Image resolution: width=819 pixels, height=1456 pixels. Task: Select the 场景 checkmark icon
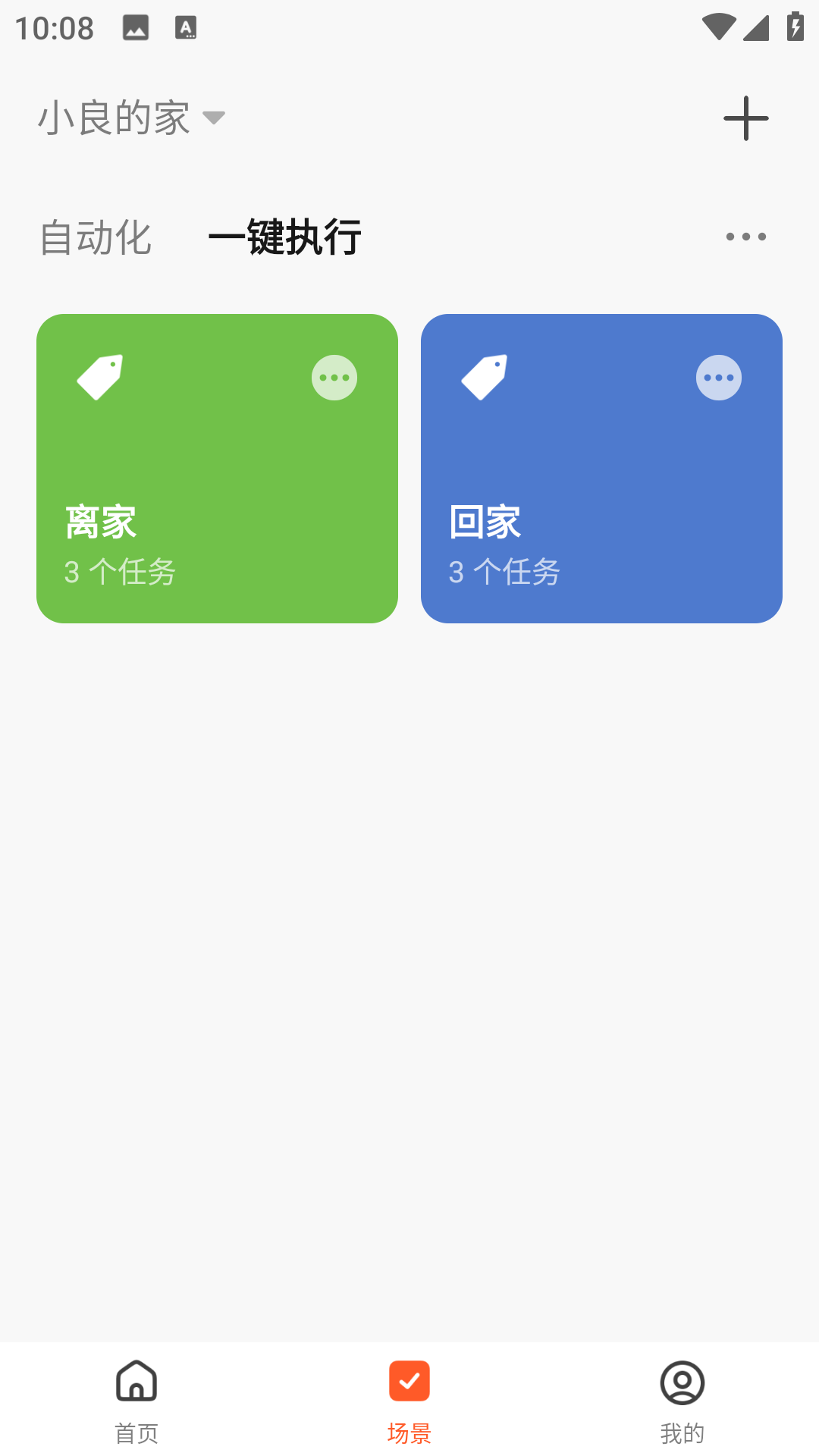click(x=409, y=1382)
